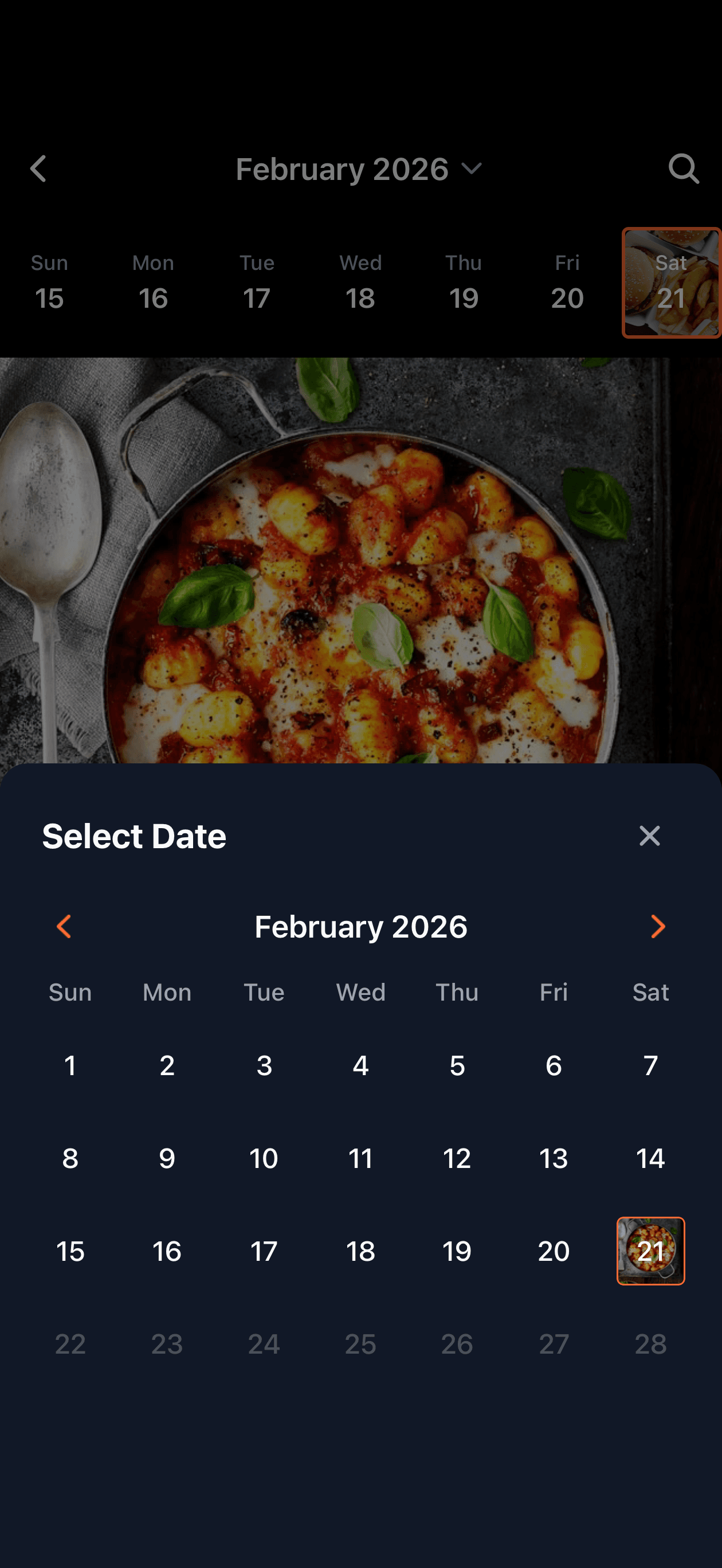The height and width of the screenshot is (1568, 722).
Task: Tap the meal photo thumbnail on February 21
Action: pos(650,1251)
